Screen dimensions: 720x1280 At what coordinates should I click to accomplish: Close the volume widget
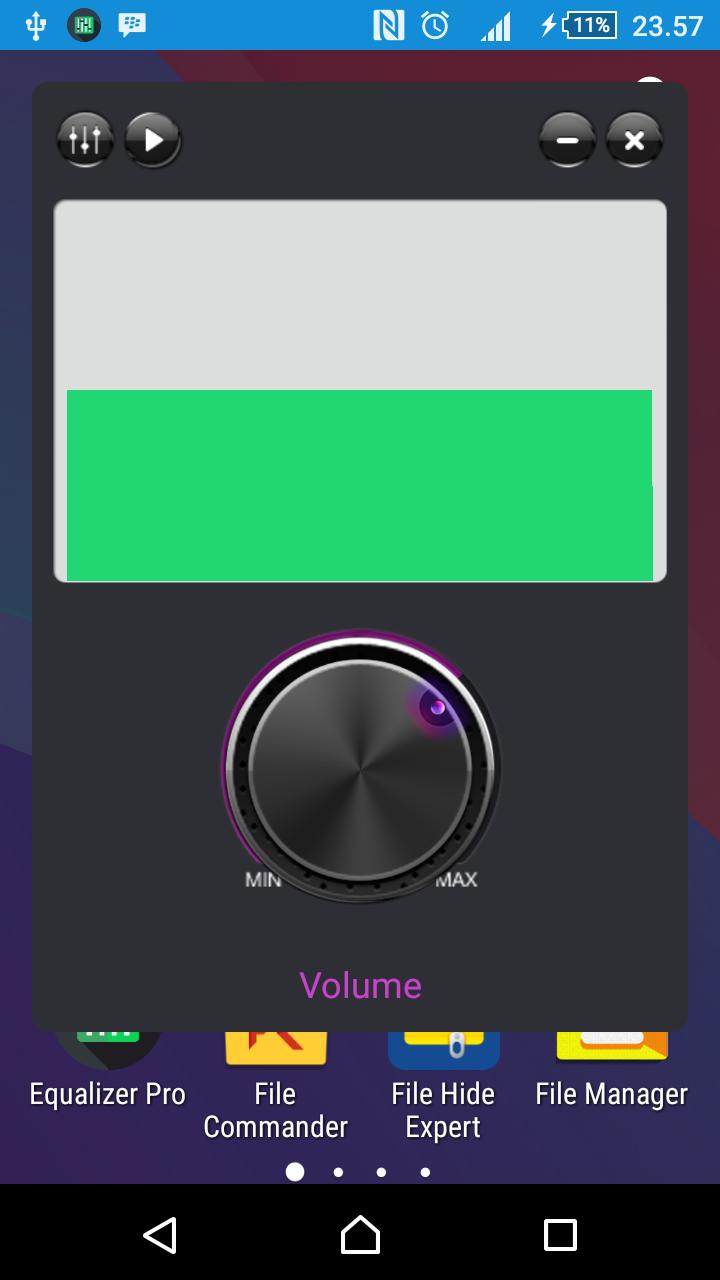click(634, 140)
